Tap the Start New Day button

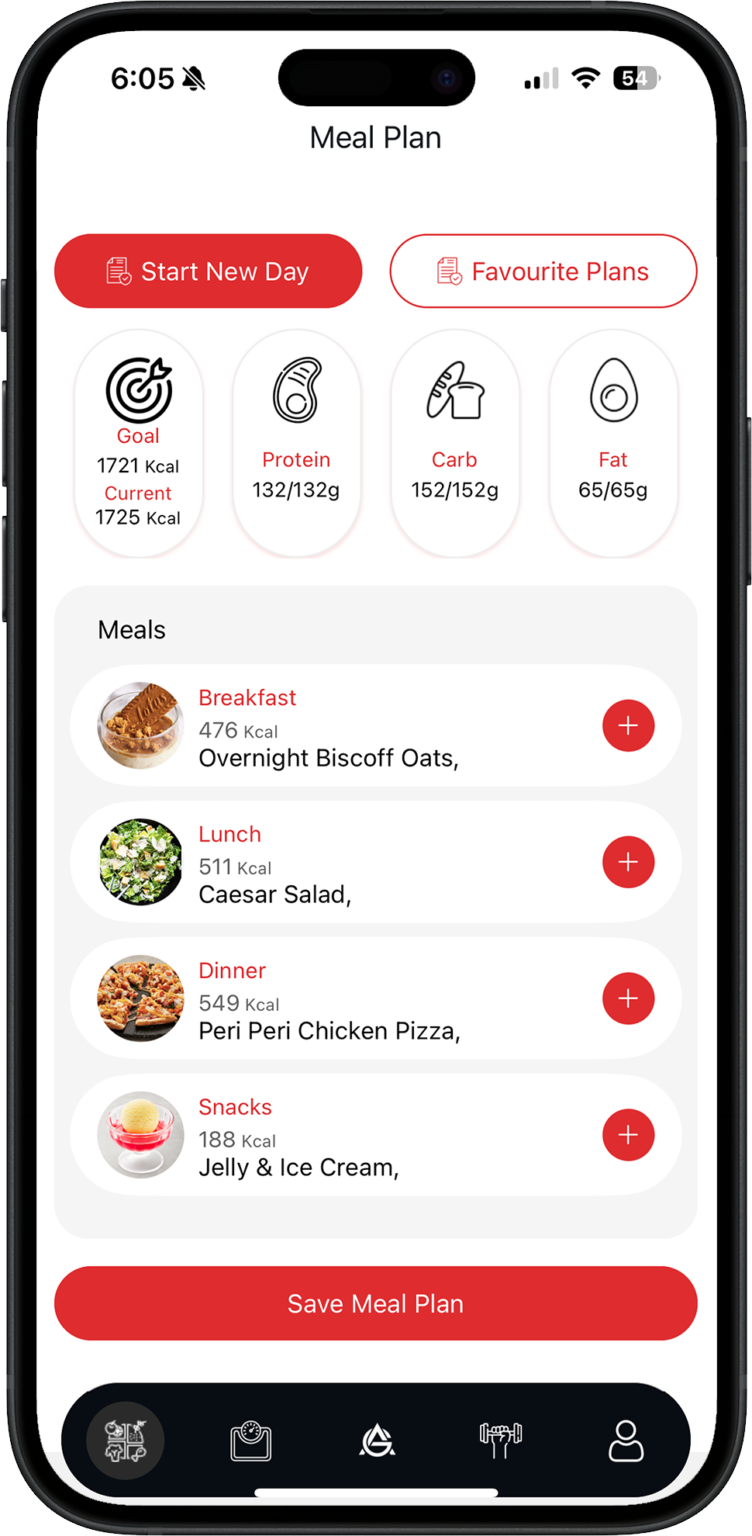point(208,271)
